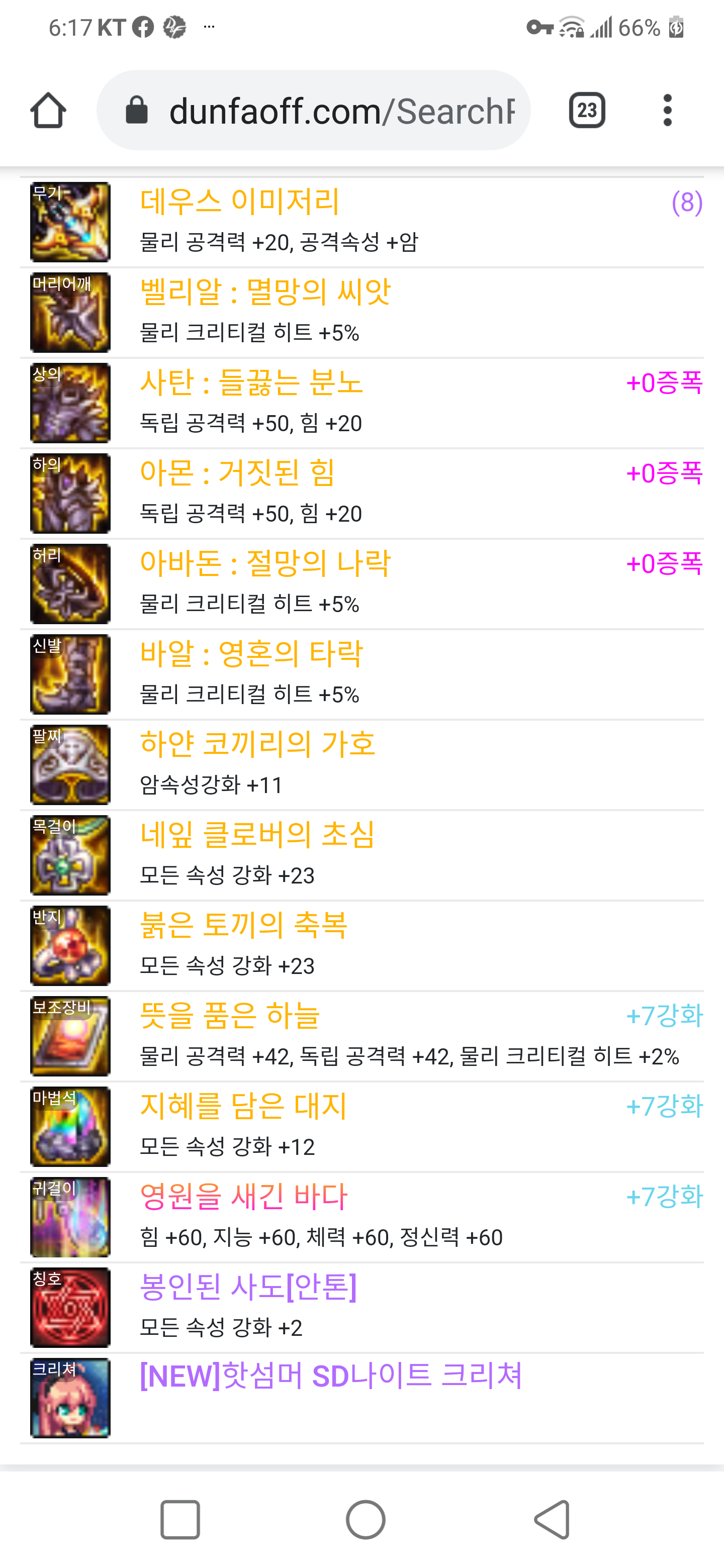
Task: Open the browser overflow menu
Action: click(667, 110)
